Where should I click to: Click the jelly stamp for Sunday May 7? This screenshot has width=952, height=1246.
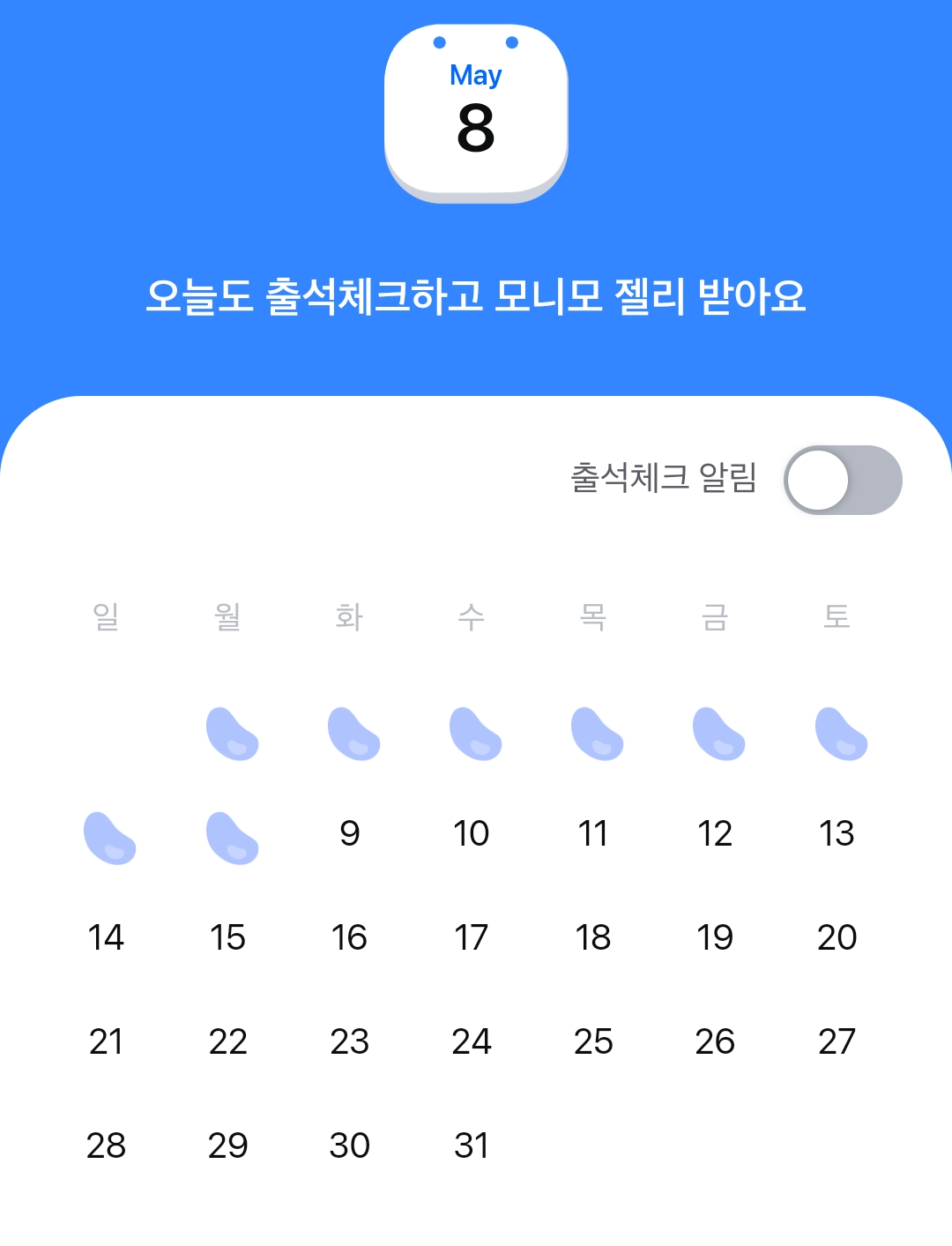tap(109, 838)
